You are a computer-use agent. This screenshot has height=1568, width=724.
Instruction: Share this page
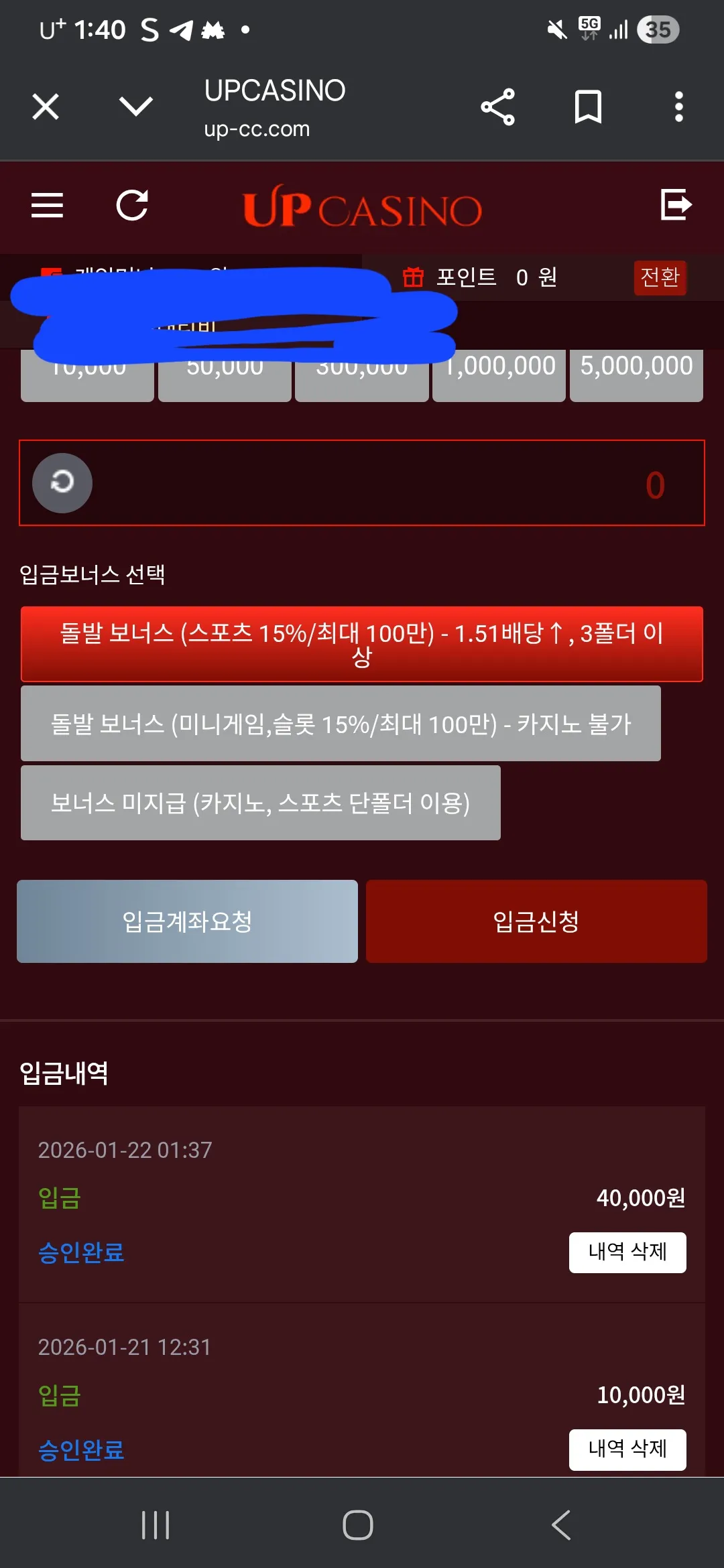click(x=498, y=107)
